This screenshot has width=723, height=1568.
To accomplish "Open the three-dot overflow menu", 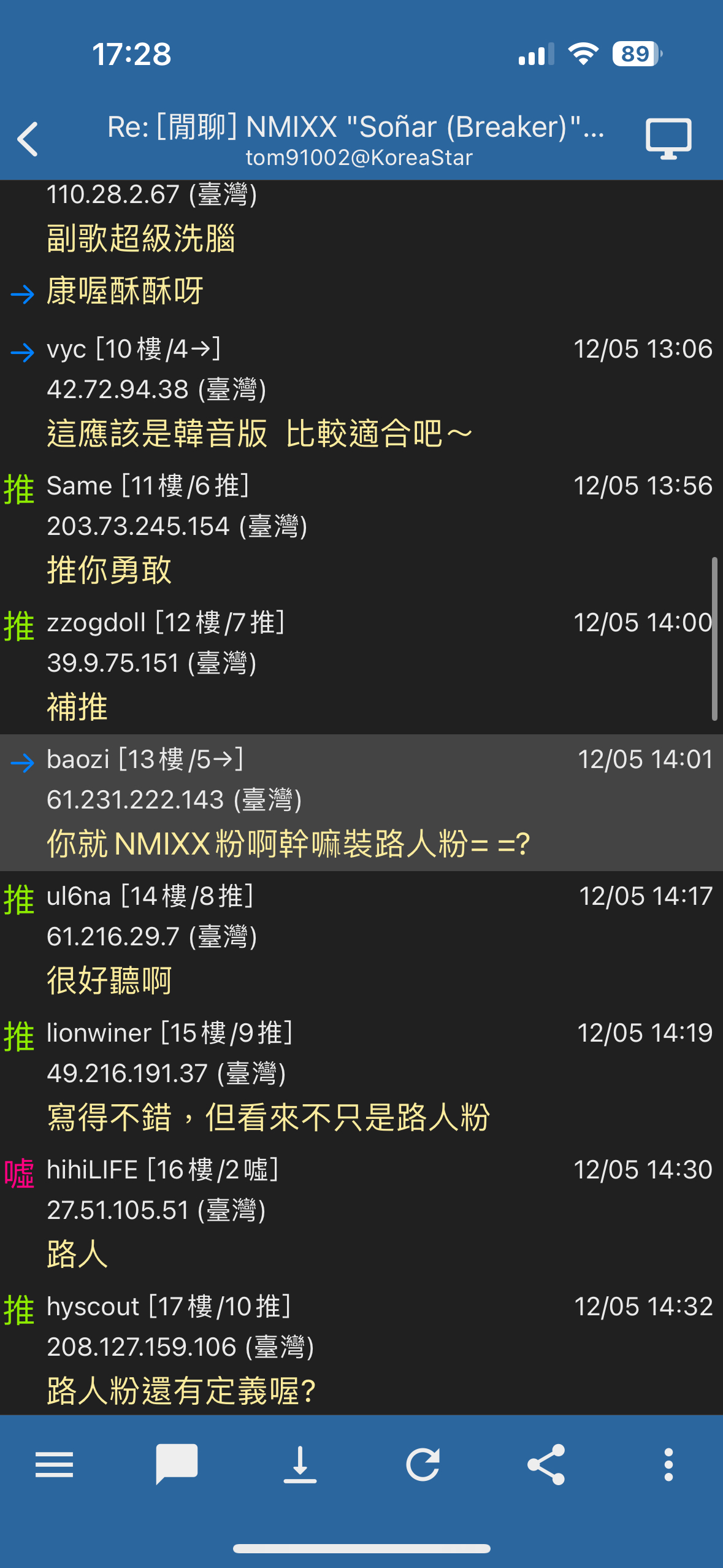I will (668, 1465).
